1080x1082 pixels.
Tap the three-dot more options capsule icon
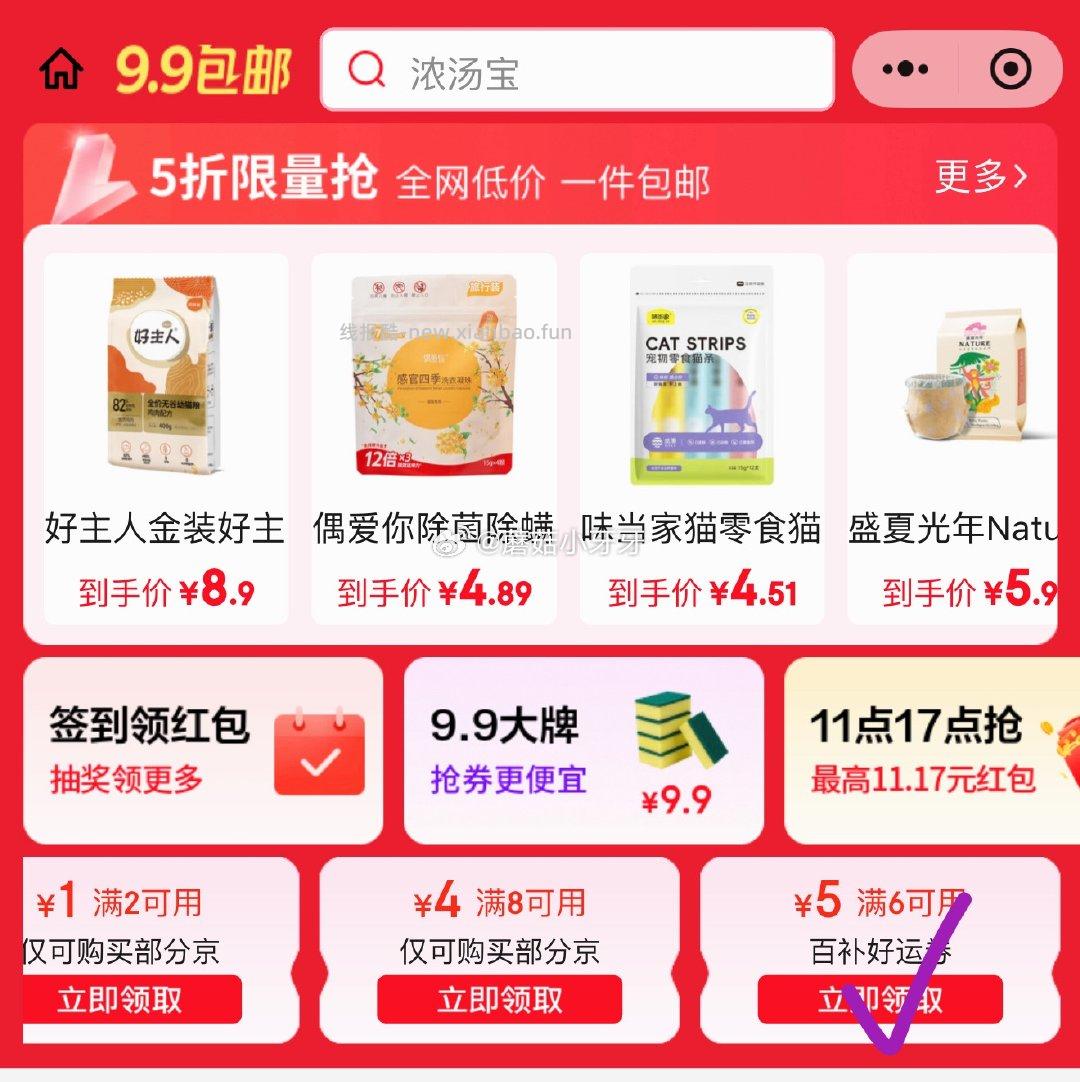coord(905,69)
